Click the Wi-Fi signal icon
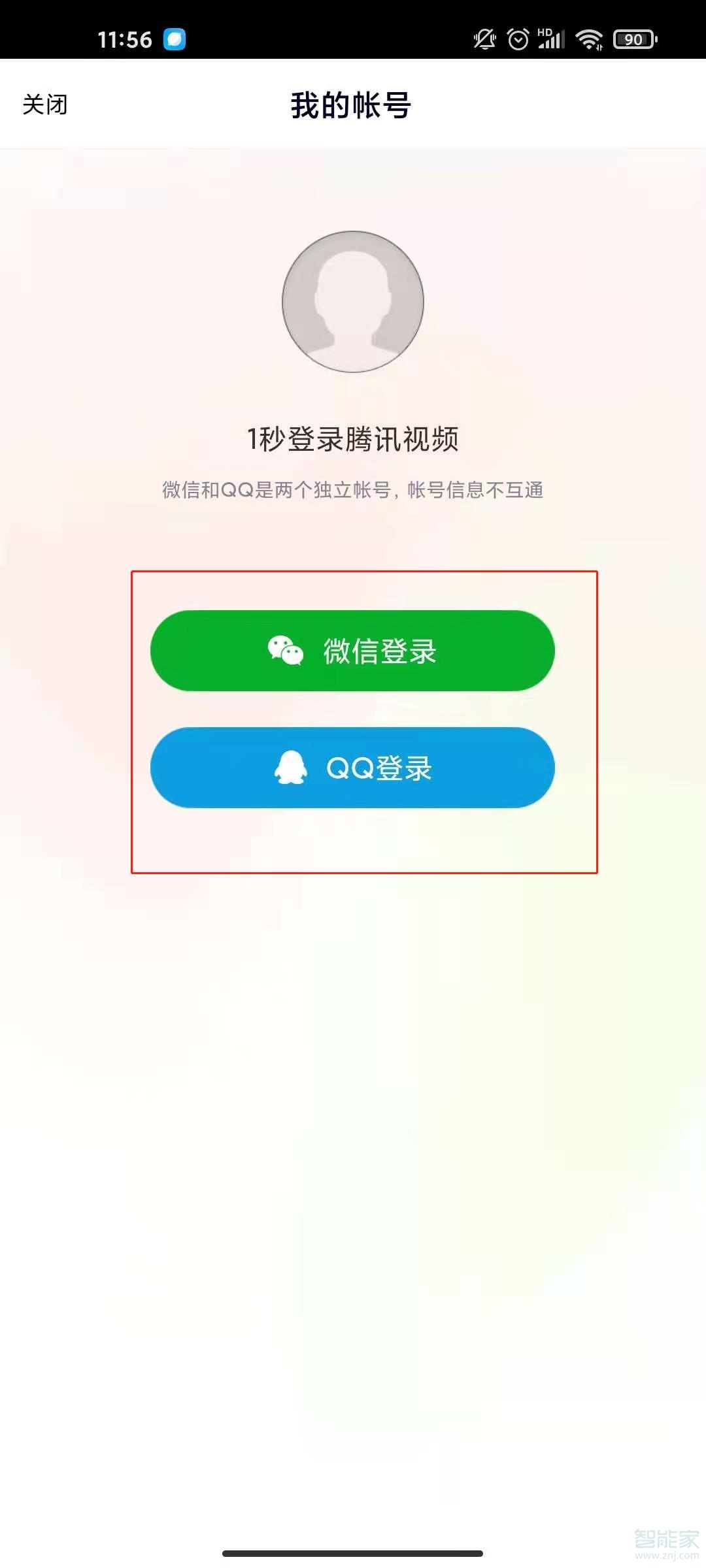This screenshot has height=1568, width=706. (x=589, y=39)
